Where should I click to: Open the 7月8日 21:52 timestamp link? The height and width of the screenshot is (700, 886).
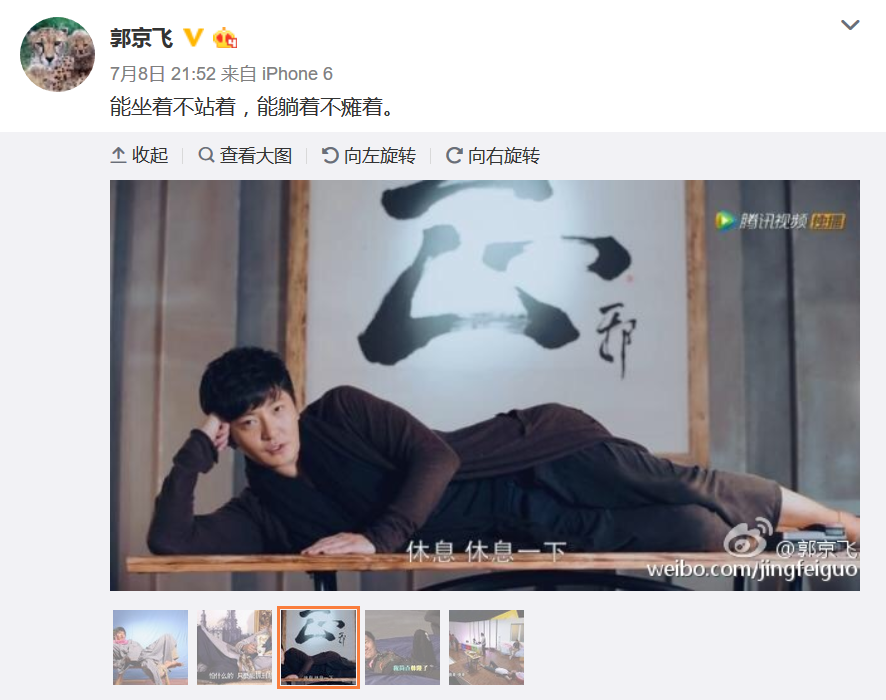(x=162, y=74)
